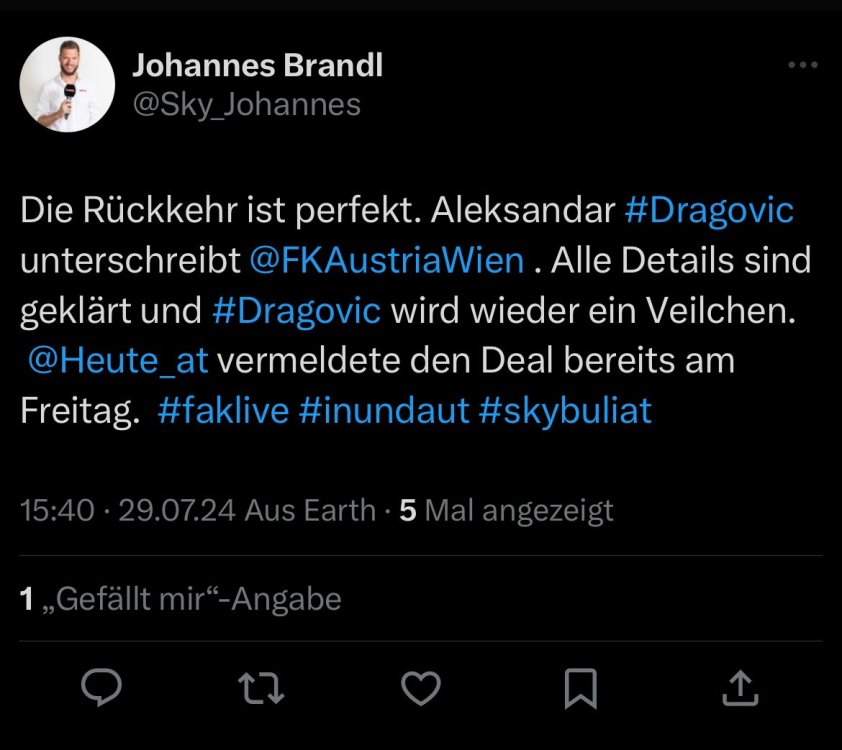Retweet this post
The image size is (842, 750).
click(x=262, y=688)
